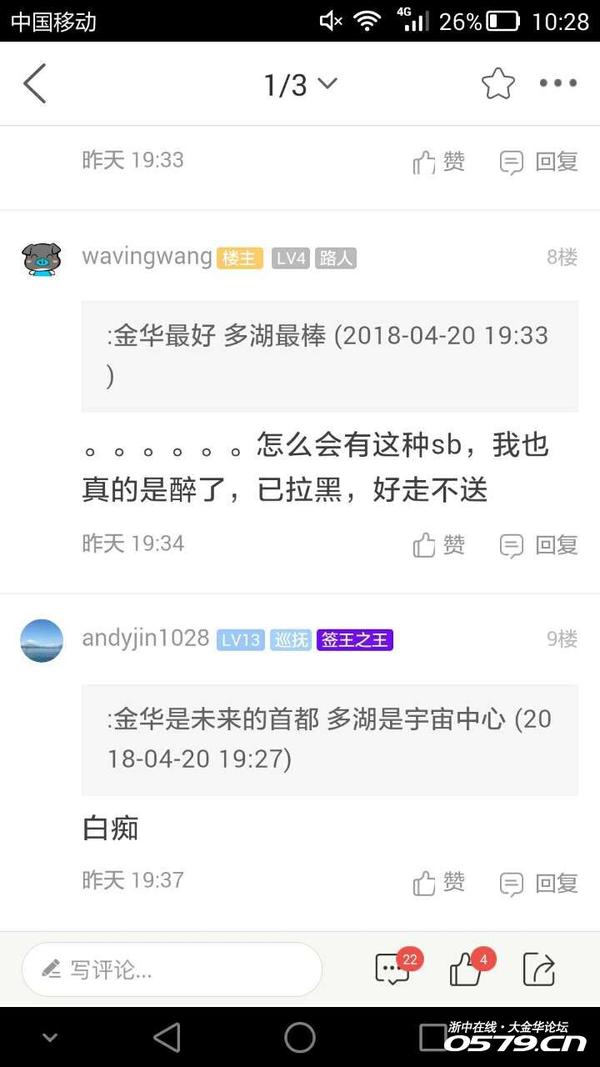Open the comments icon showing 22
Image resolution: width=600 pixels, height=1067 pixels.
[393, 968]
